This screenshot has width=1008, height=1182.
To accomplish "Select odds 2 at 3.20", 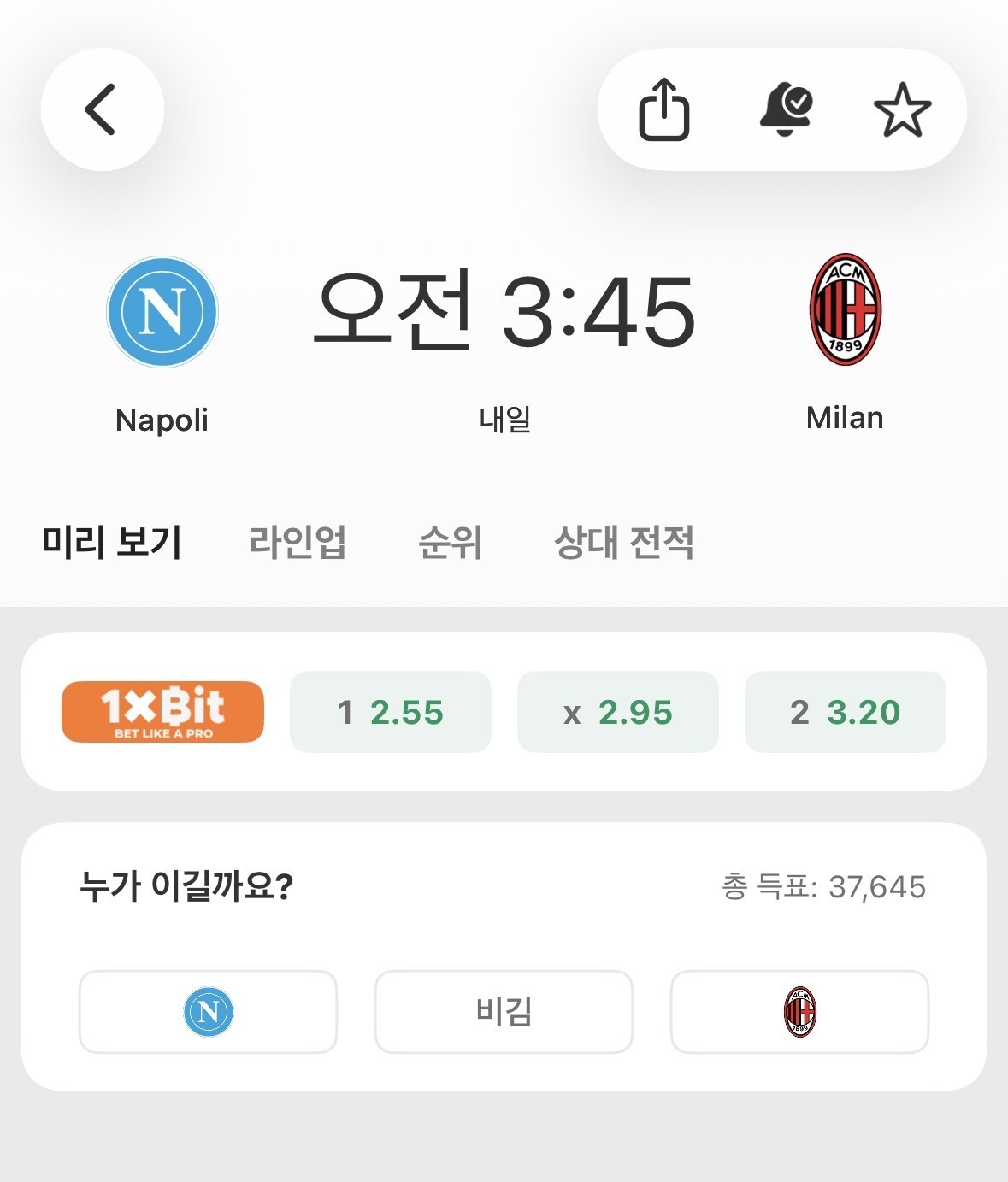I will [x=846, y=712].
